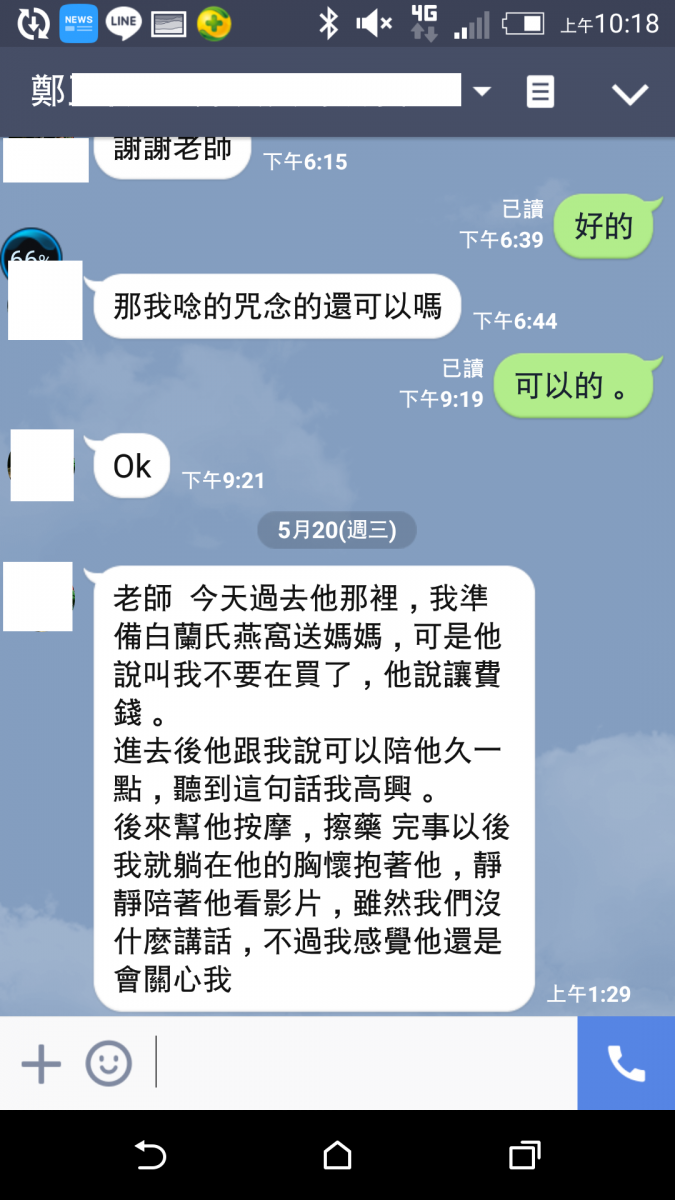Expand the chat options chevron menu
675x1200 pixels.
(630, 94)
